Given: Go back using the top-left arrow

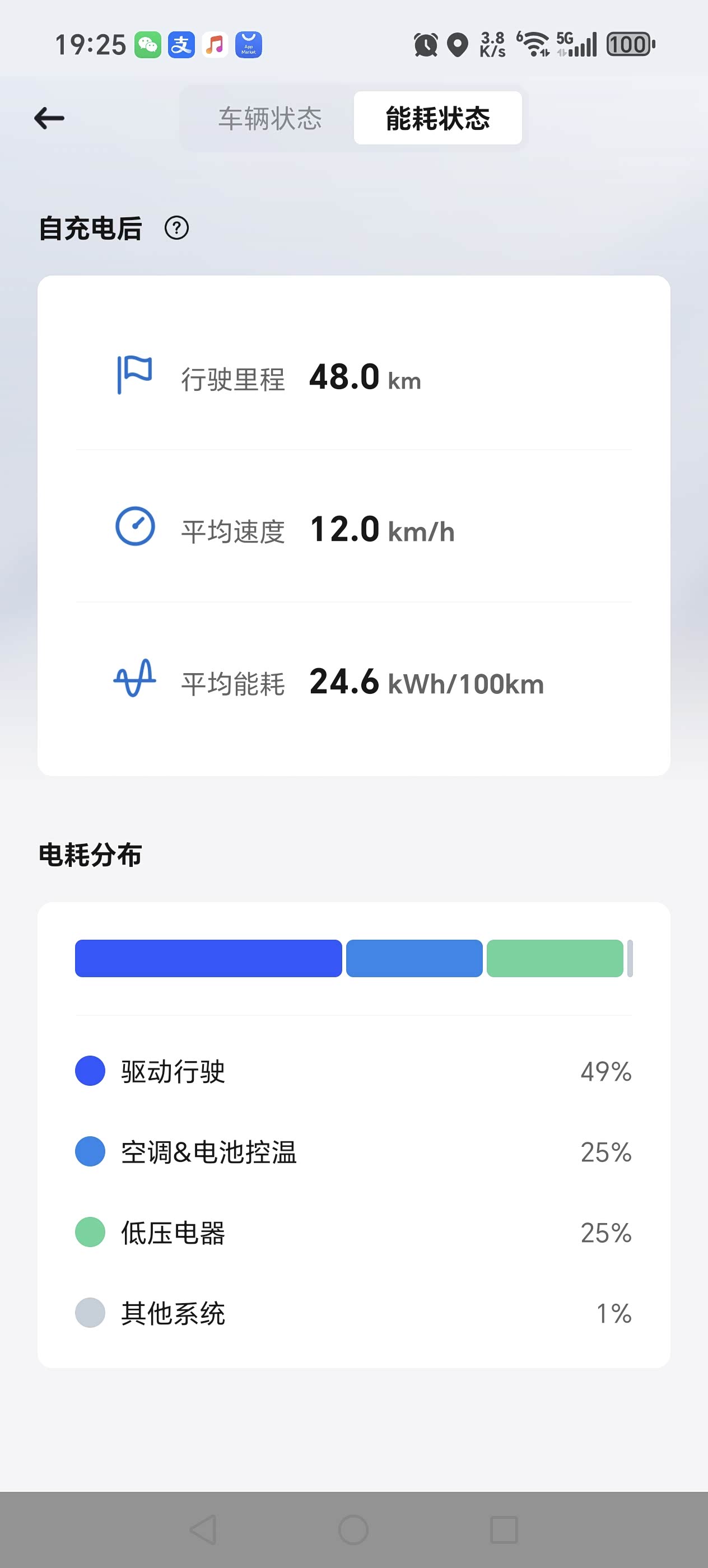Looking at the screenshot, I should [49, 118].
